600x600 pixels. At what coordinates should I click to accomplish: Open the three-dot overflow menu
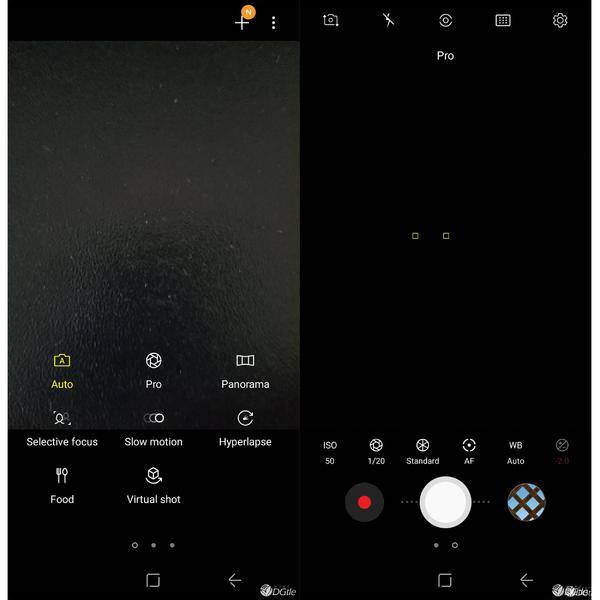tap(274, 23)
